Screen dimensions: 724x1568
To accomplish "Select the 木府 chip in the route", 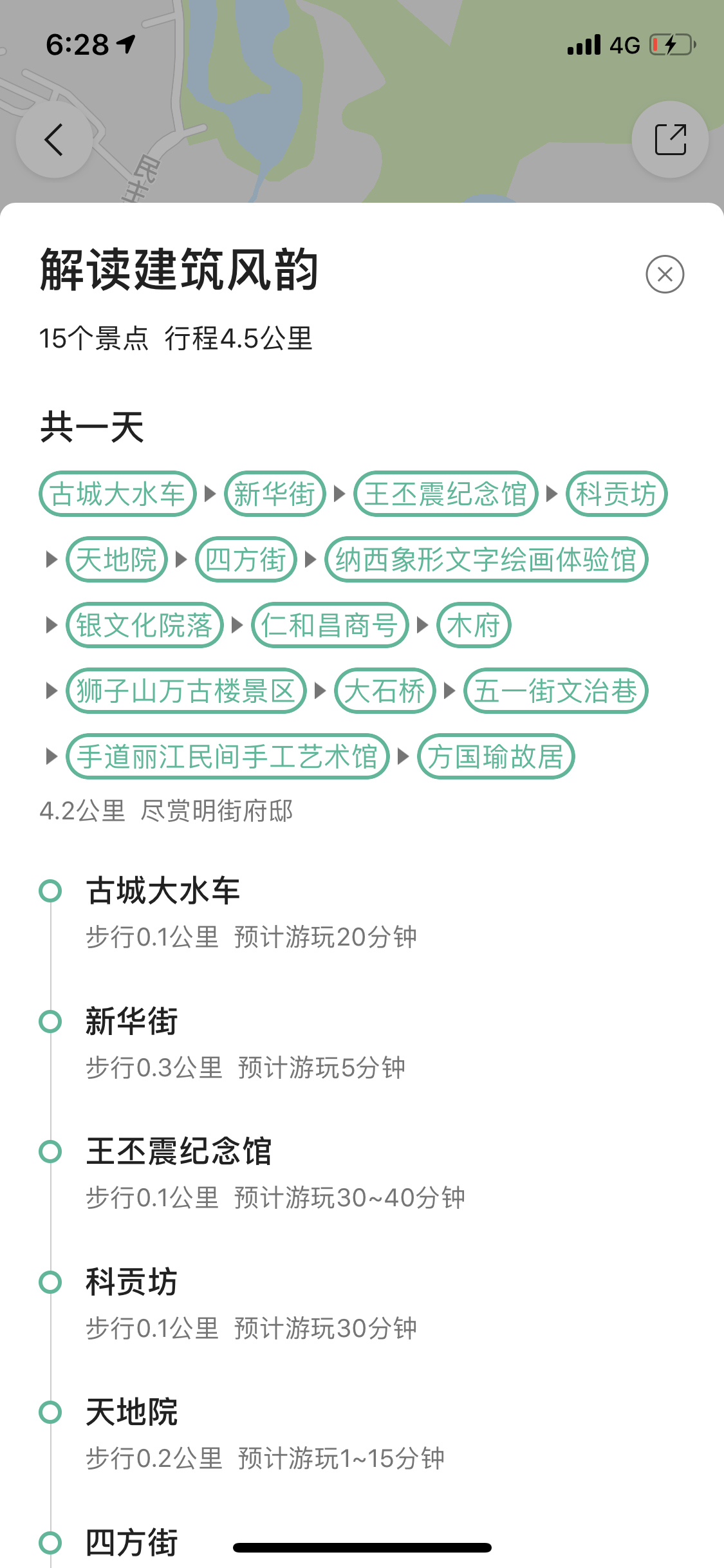I will point(474,625).
